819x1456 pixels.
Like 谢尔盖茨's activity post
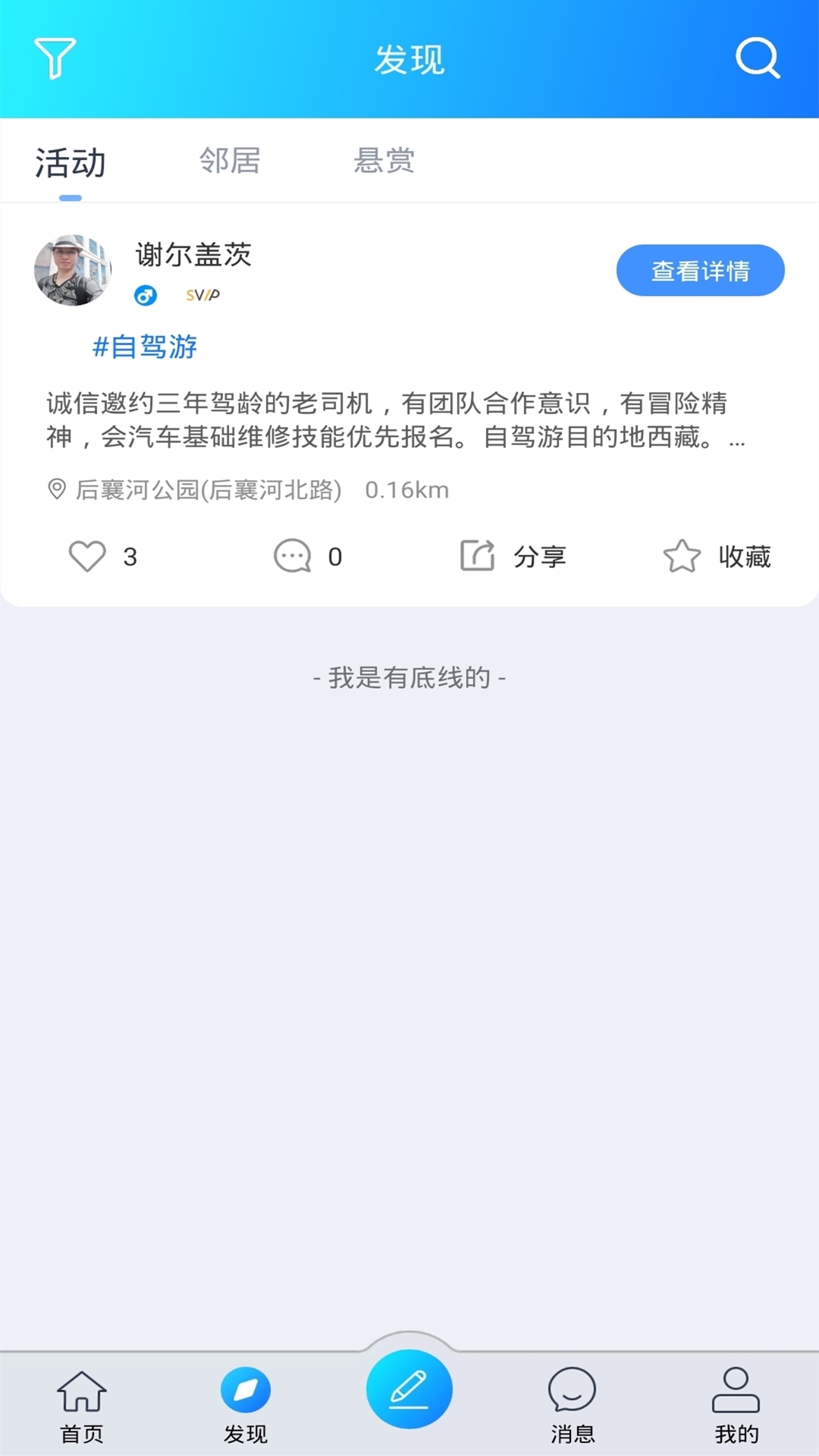point(88,556)
